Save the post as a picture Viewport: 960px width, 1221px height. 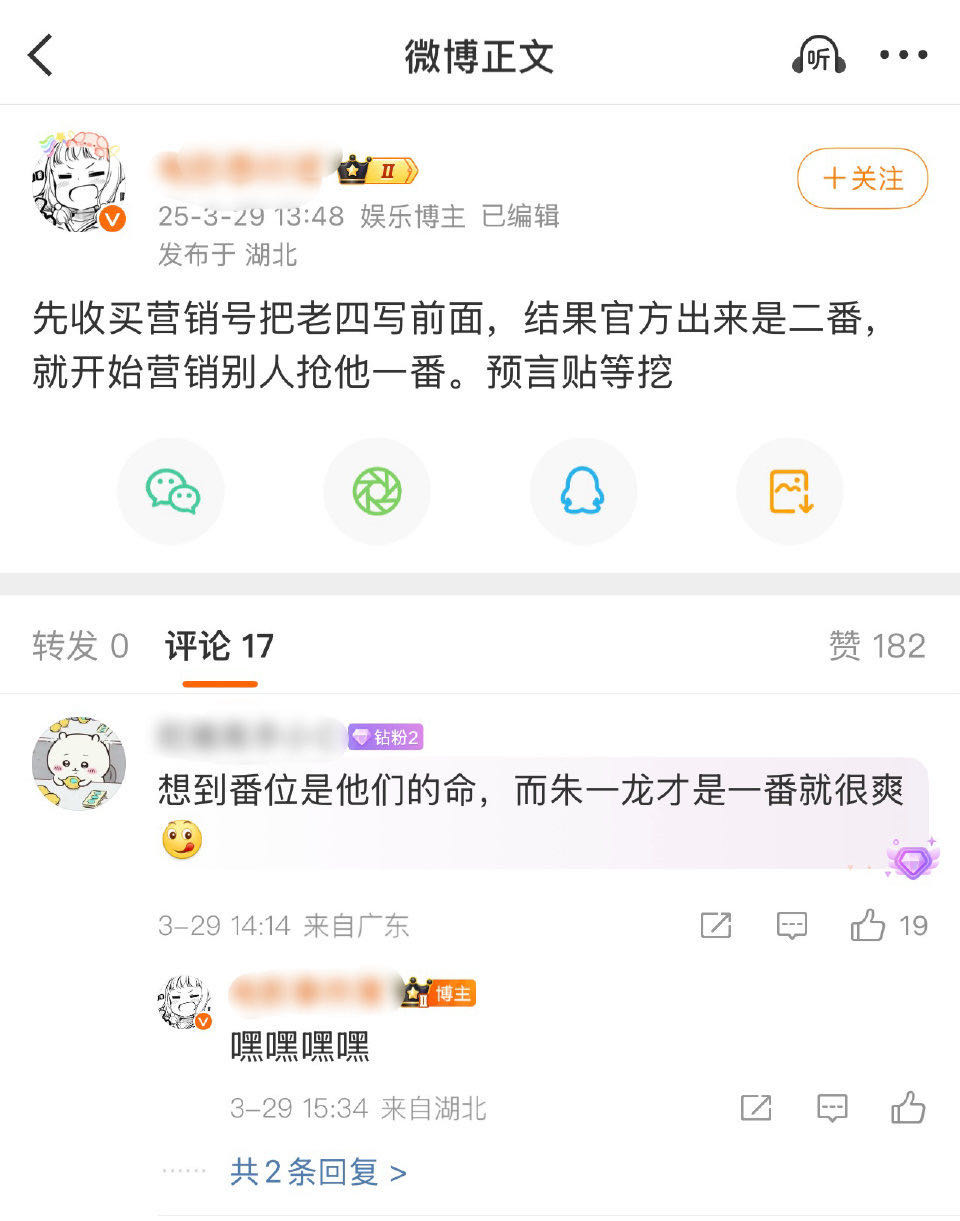click(789, 491)
